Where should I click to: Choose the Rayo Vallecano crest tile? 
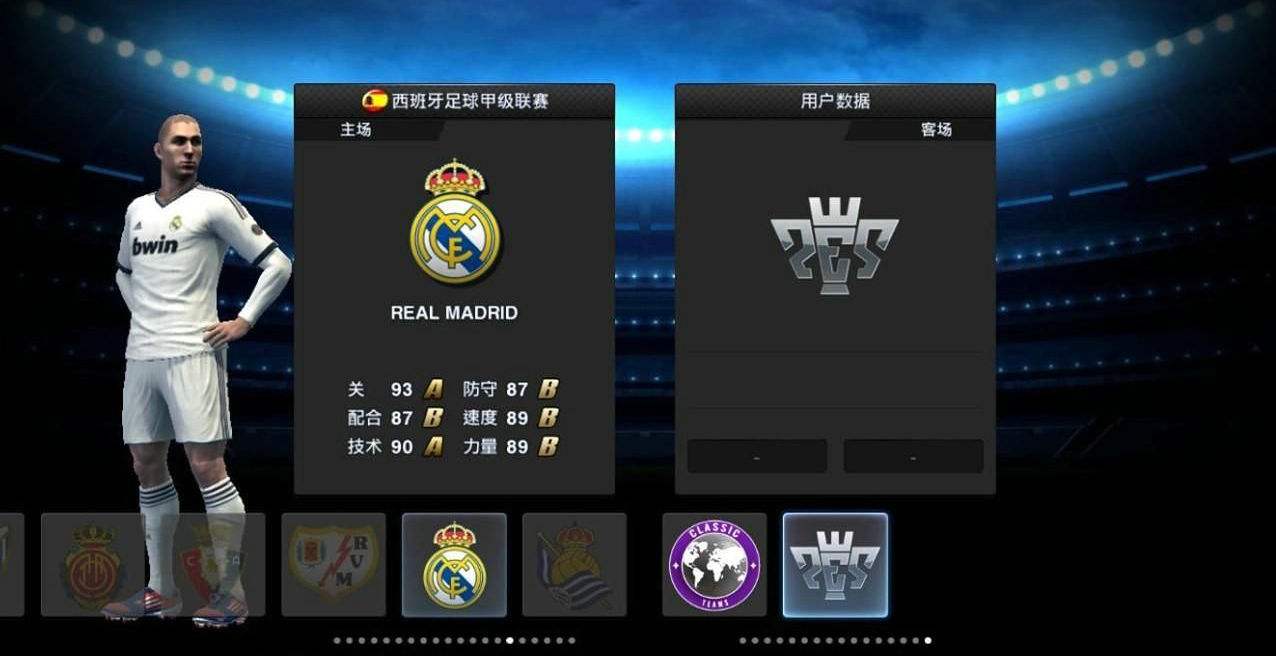coord(333,565)
